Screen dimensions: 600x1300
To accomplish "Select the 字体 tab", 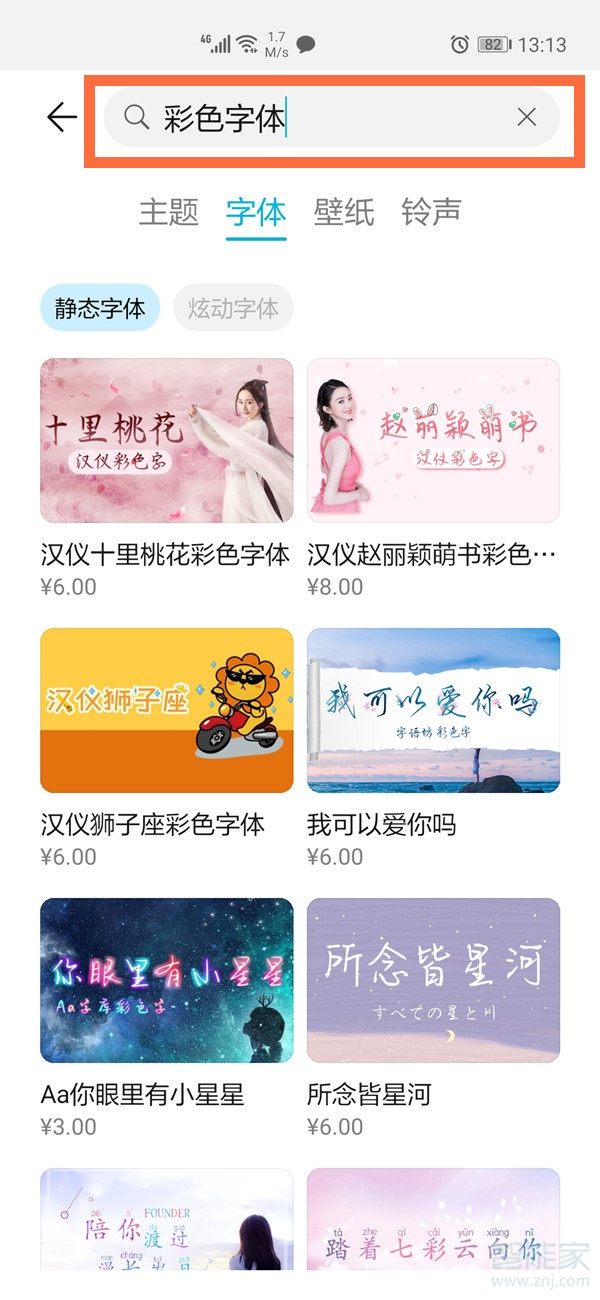I will 256,212.
